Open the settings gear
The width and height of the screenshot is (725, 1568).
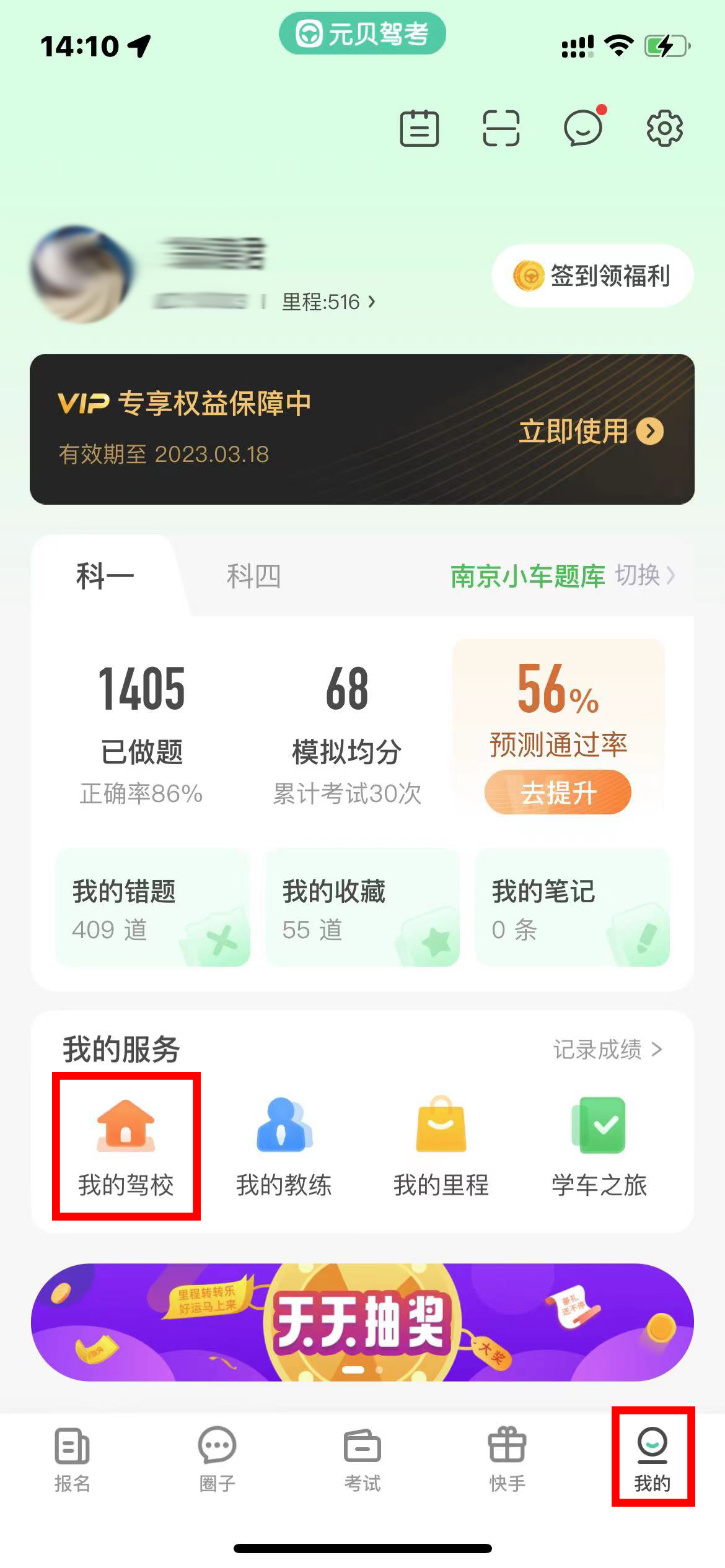coord(664,129)
